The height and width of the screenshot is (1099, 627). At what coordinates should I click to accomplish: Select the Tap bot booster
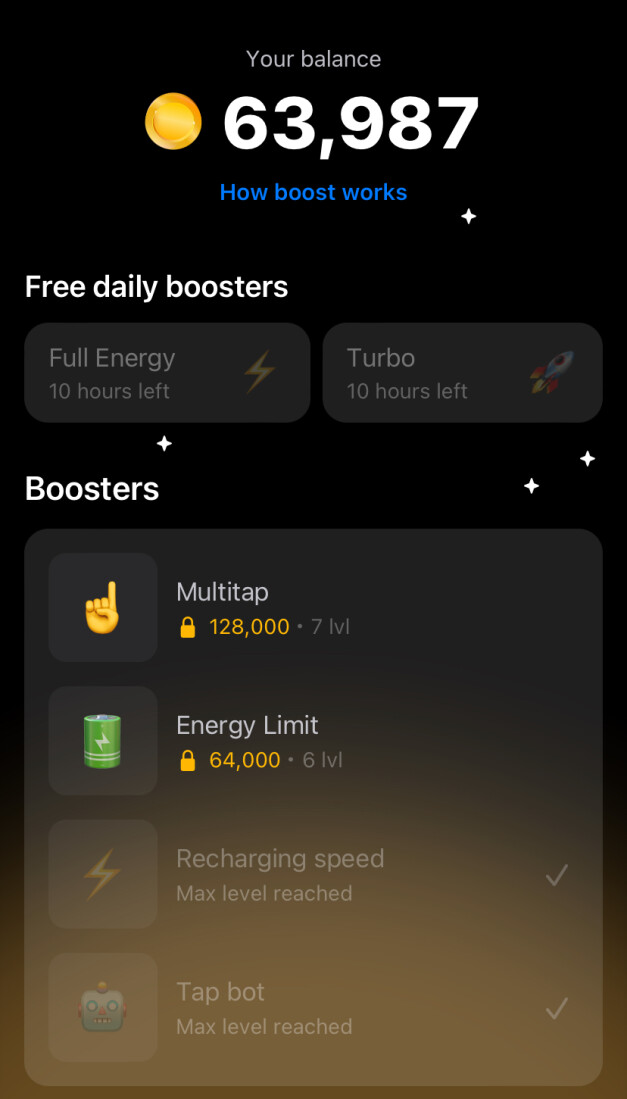pyautogui.click(x=313, y=1007)
